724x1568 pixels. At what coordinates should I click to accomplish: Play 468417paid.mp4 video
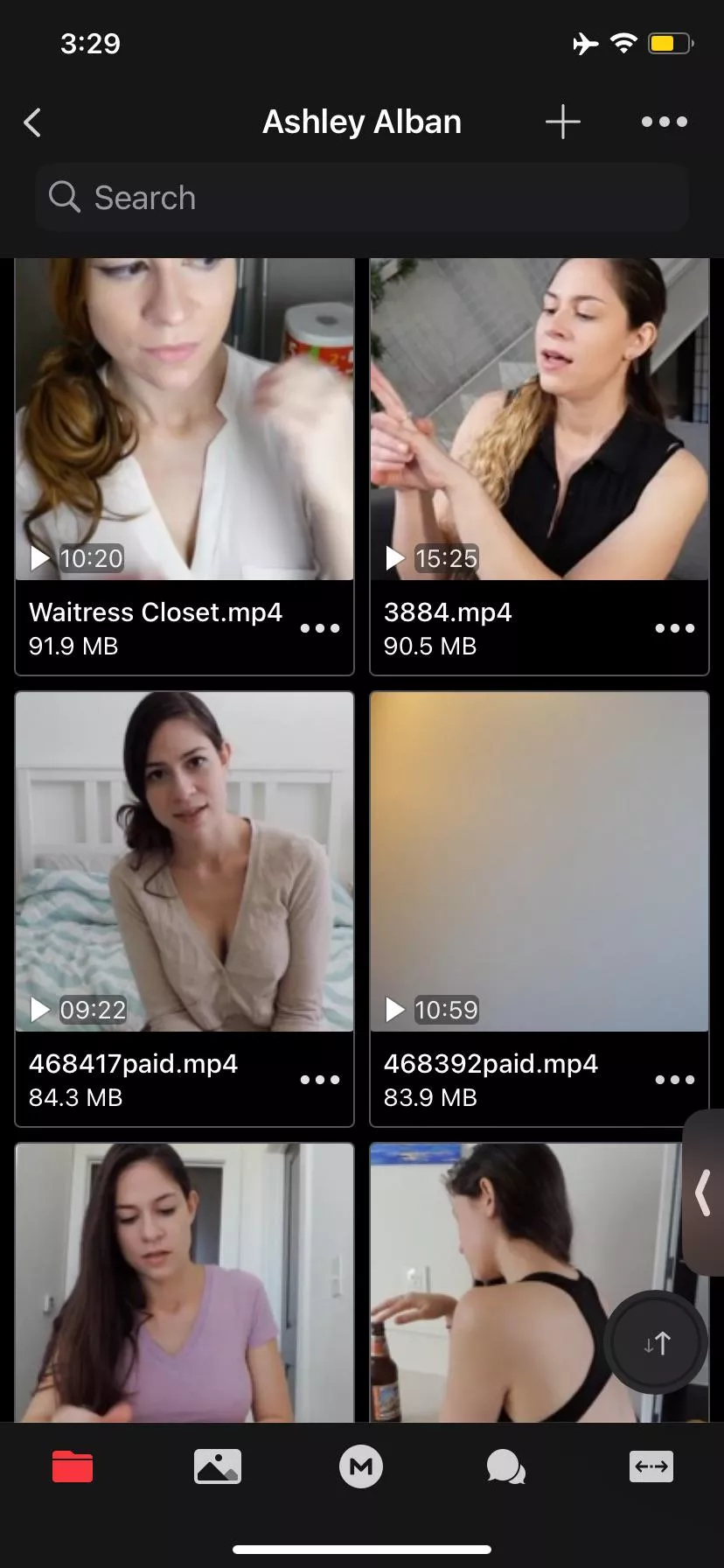point(184,862)
